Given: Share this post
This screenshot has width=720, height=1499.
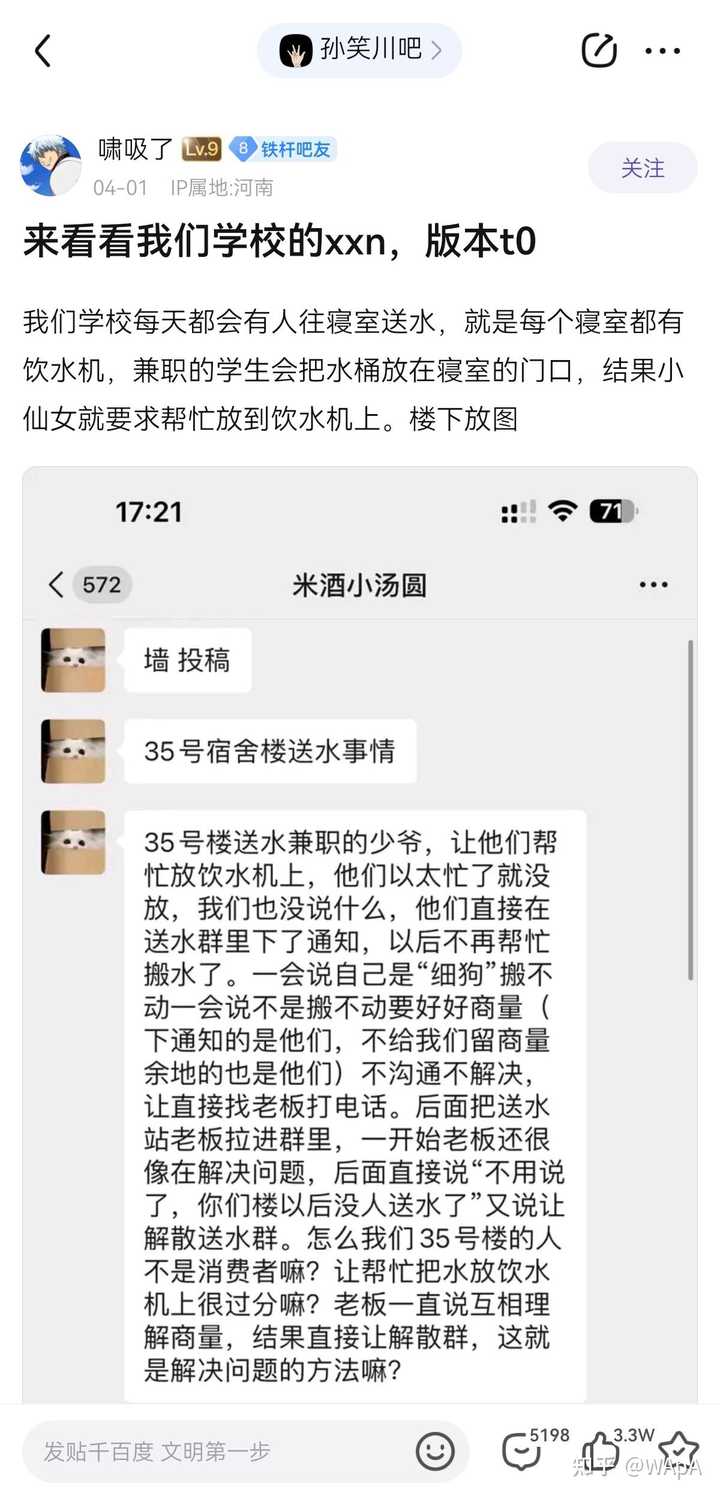Looking at the screenshot, I should click(599, 50).
